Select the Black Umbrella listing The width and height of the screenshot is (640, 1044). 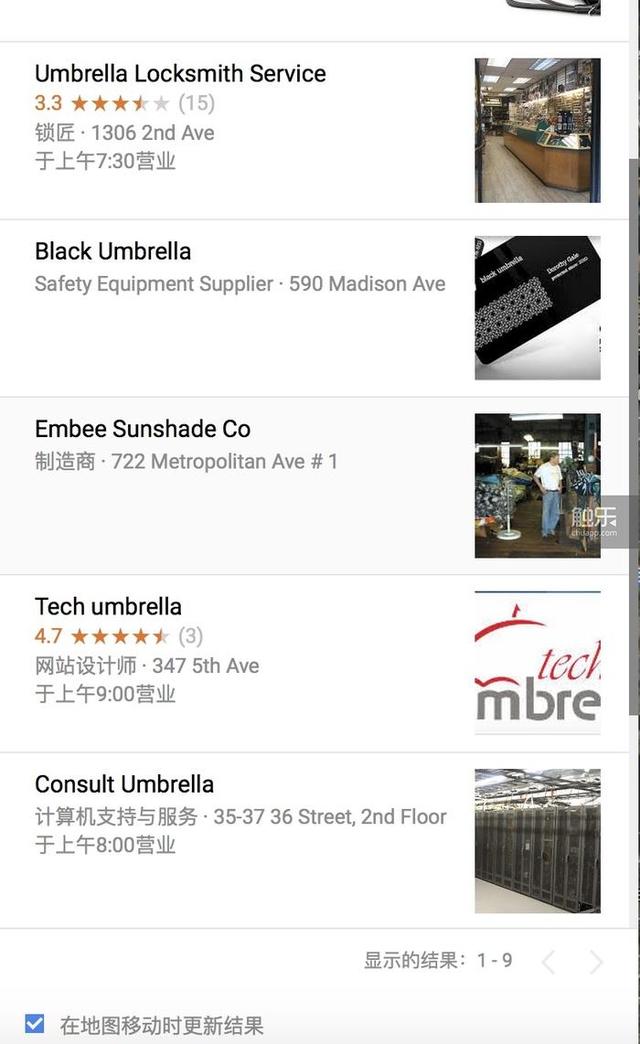113,252
